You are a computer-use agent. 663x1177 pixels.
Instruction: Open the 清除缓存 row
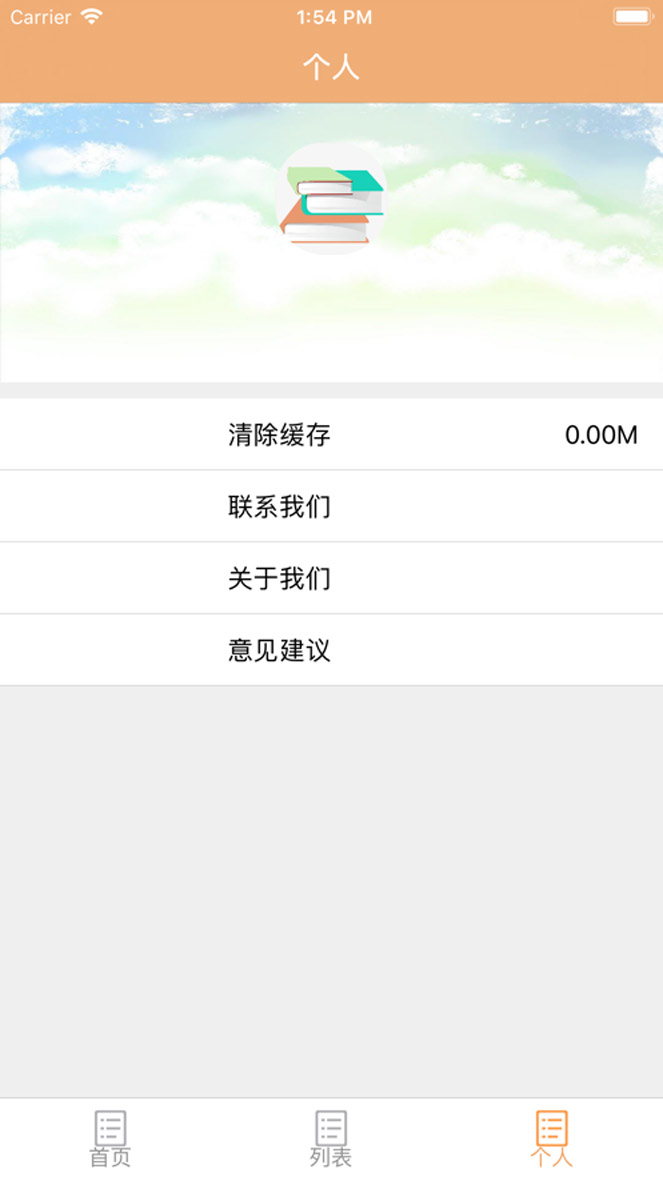click(x=330, y=435)
